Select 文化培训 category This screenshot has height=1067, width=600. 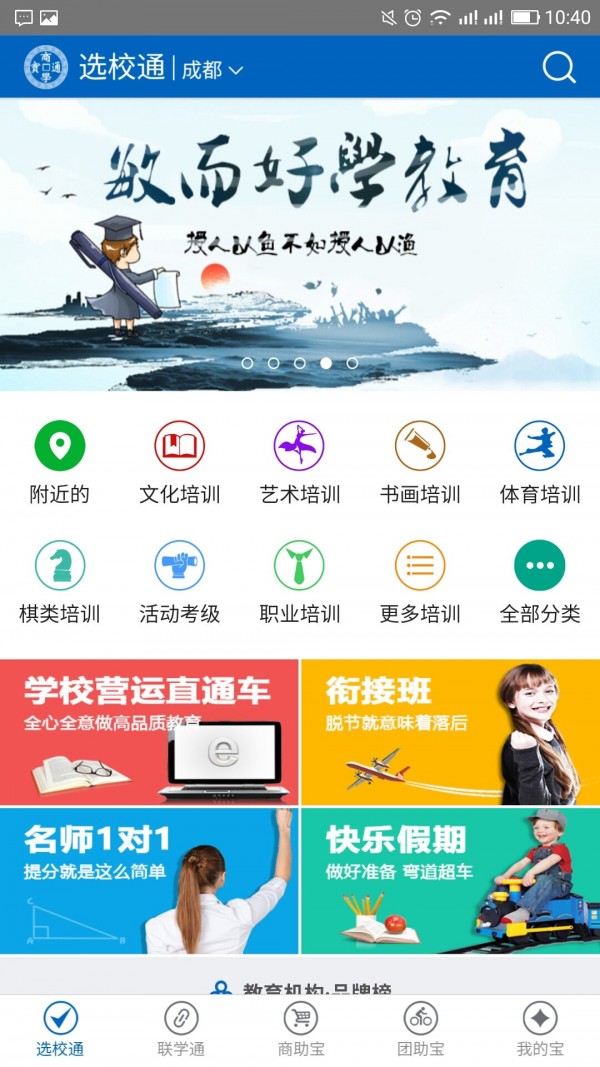point(180,461)
